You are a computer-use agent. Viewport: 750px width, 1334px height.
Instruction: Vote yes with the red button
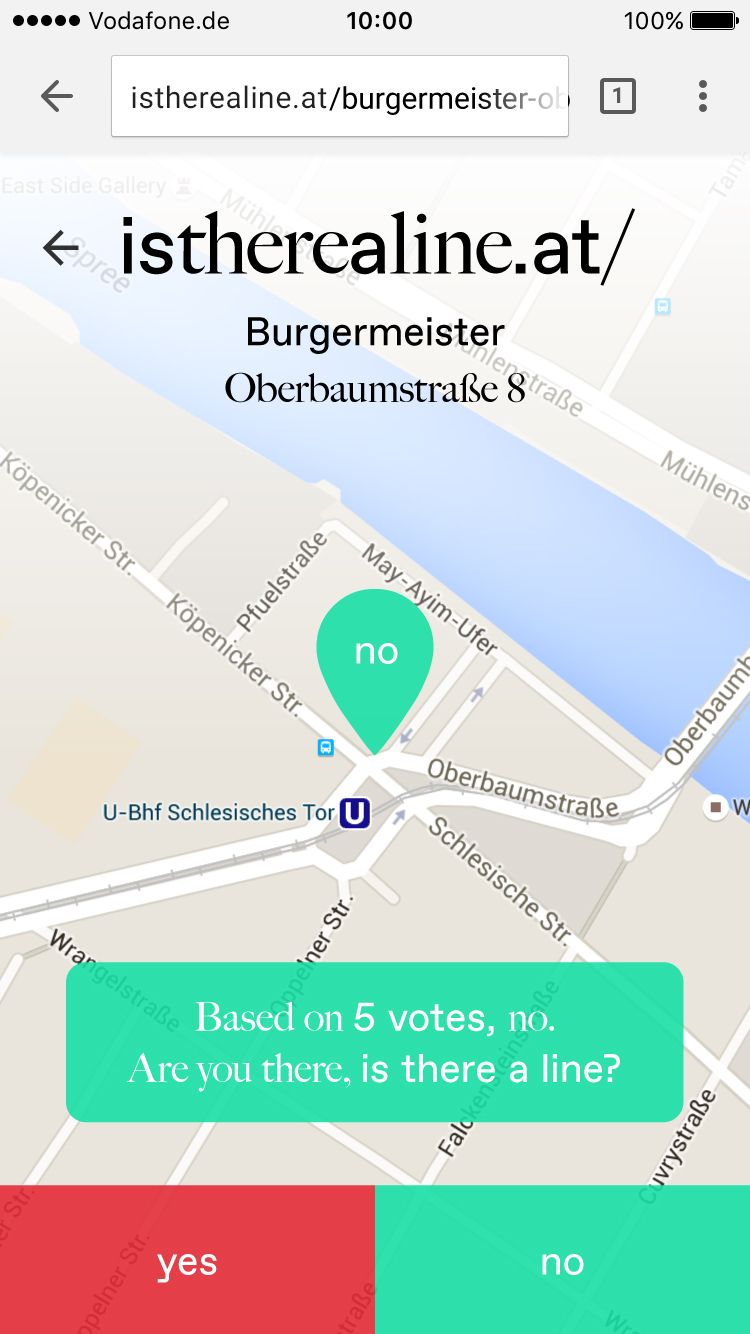187,1261
